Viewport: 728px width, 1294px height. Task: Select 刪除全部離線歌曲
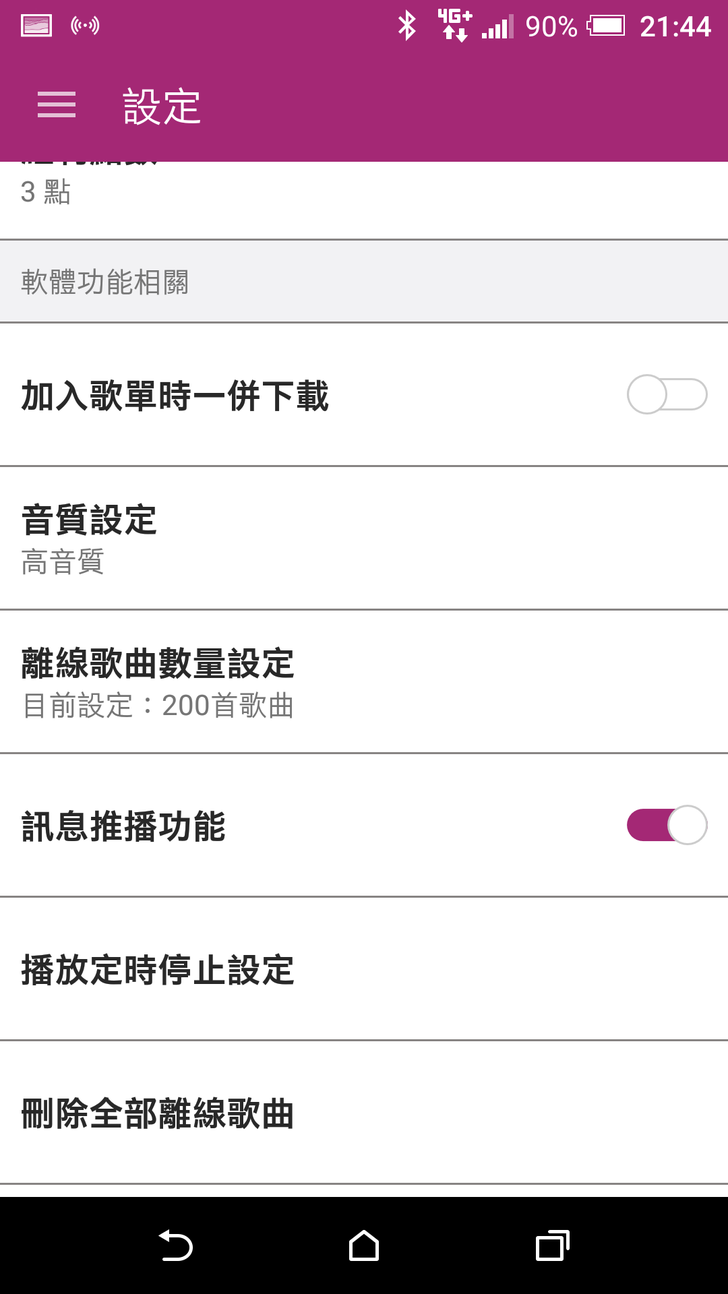(364, 1113)
